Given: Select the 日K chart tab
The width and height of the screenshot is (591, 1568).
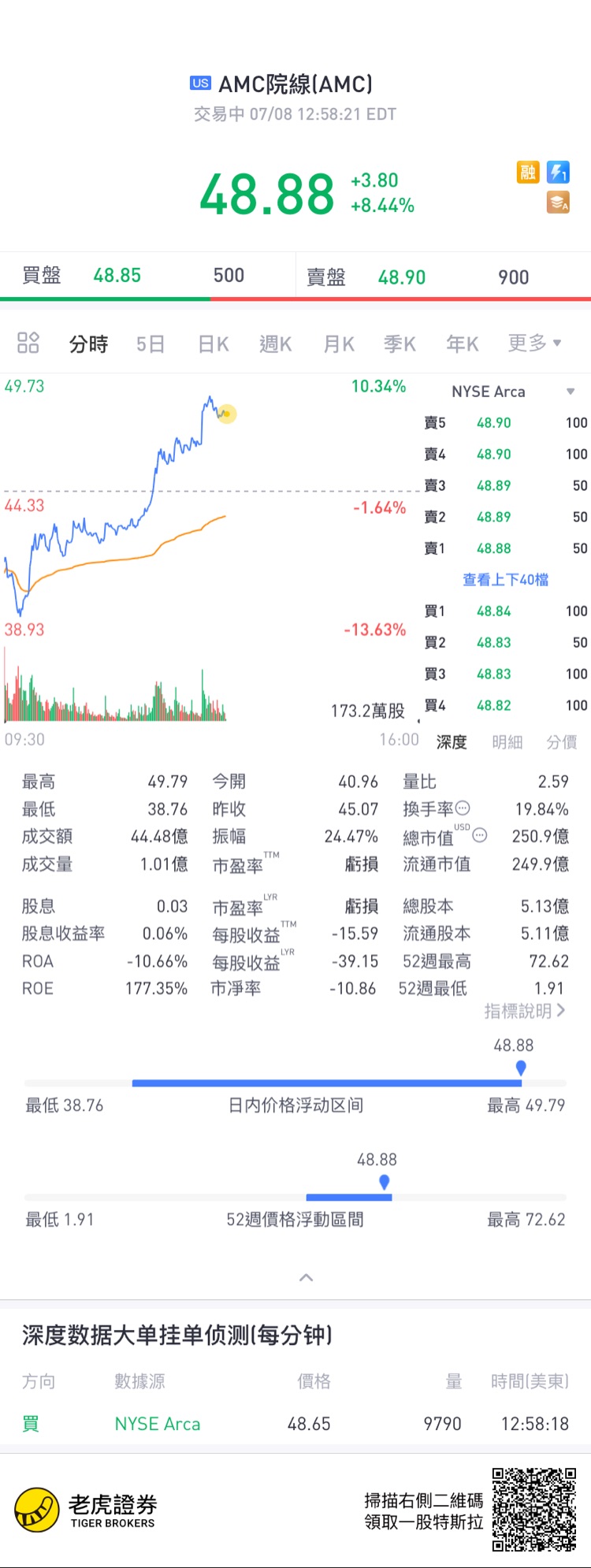Looking at the screenshot, I should click(213, 344).
